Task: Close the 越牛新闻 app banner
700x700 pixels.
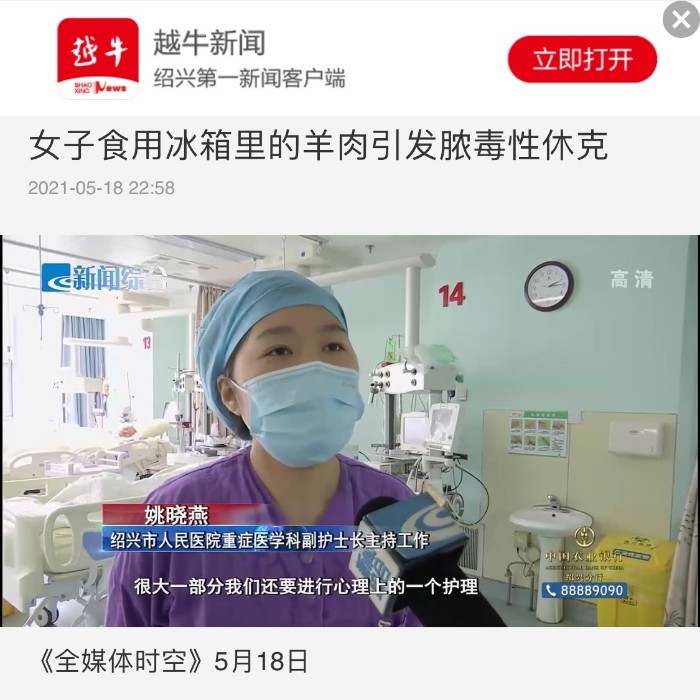Action: [681, 19]
